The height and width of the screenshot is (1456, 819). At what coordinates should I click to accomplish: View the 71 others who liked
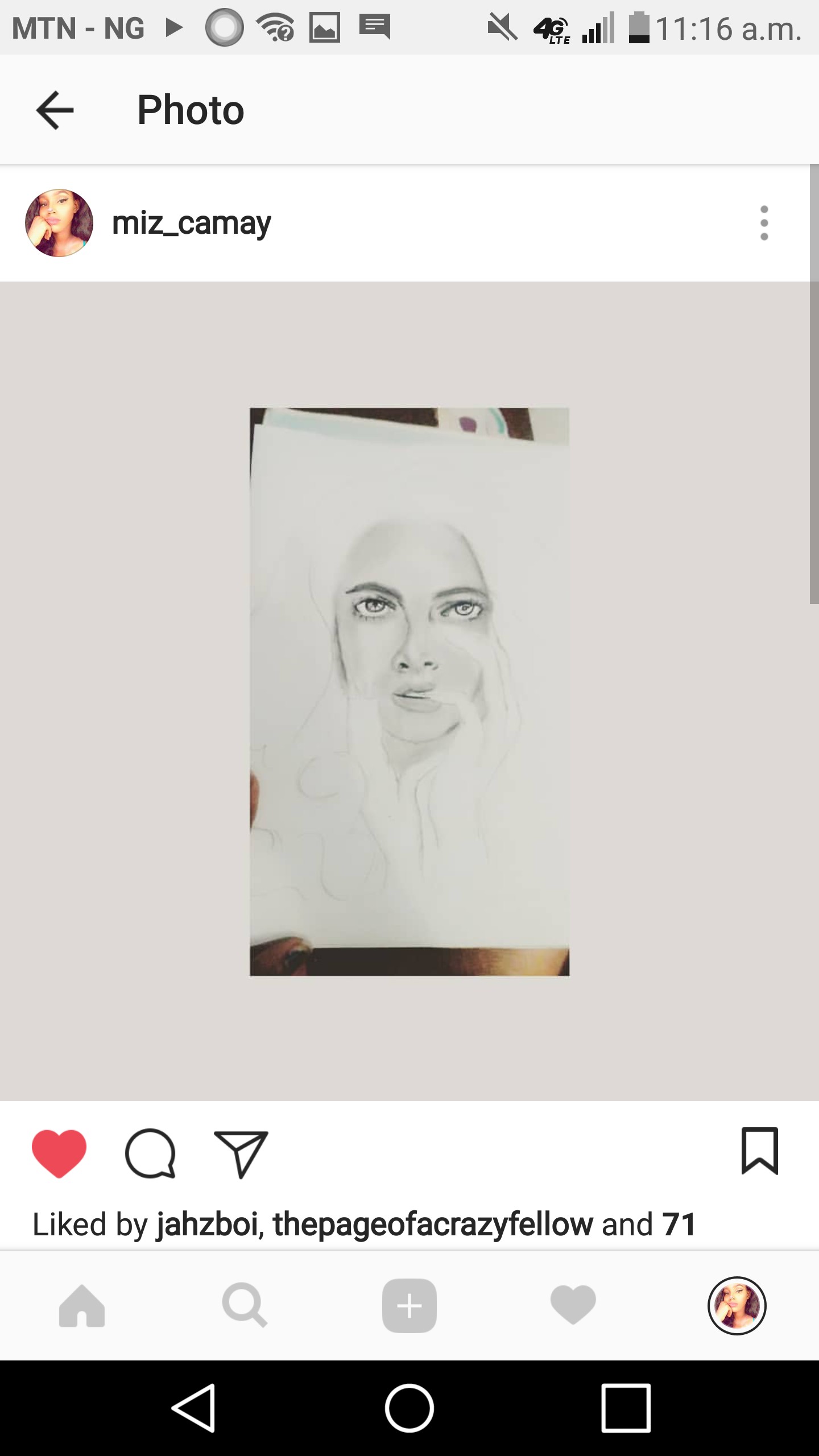click(679, 1224)
